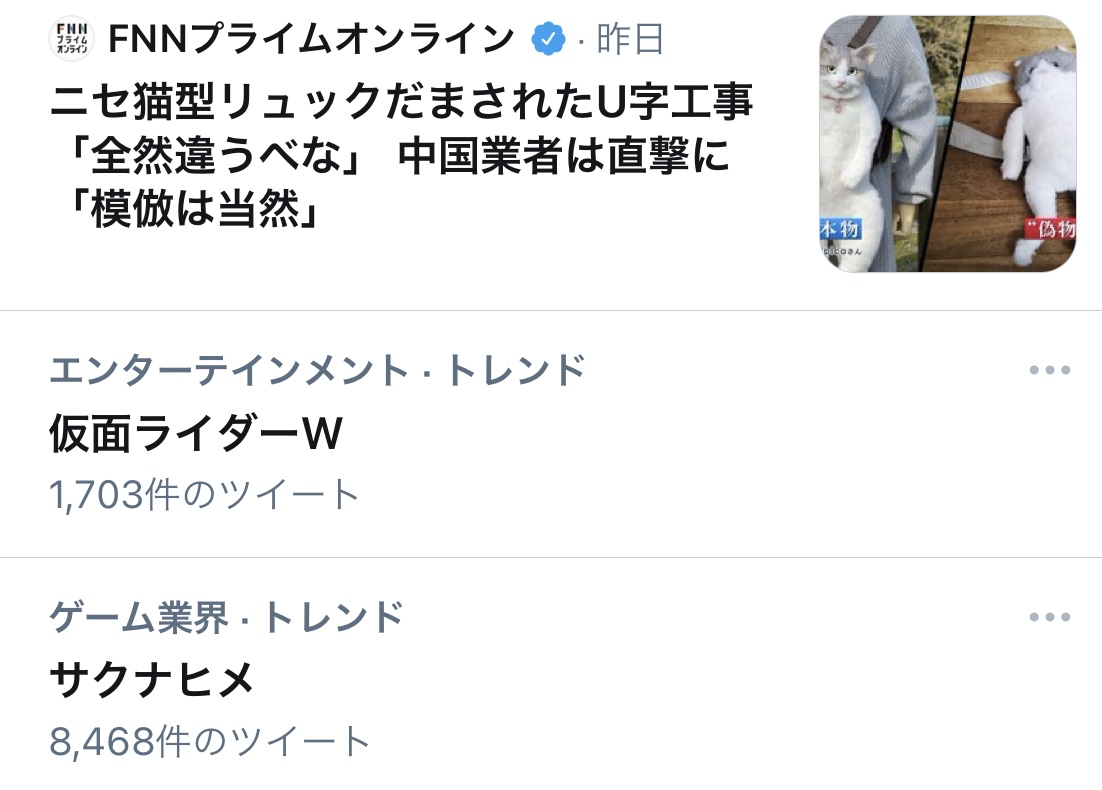The height and width of the screenshot is (790, 1102).
Task: Open more options for サクナヒメ trend
Action: pos(1049,617)
